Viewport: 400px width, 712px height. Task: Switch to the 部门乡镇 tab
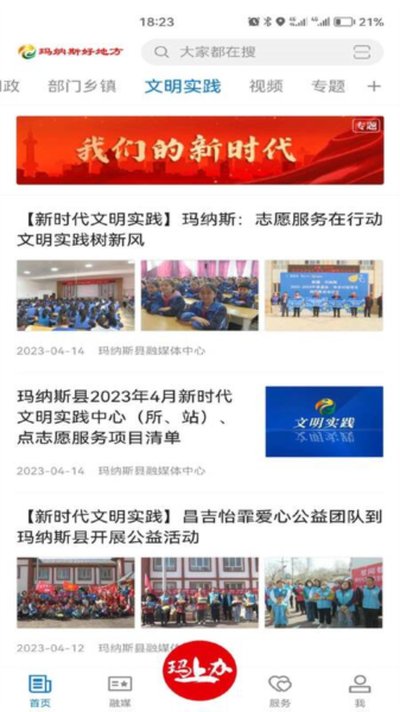pos(82,86)
